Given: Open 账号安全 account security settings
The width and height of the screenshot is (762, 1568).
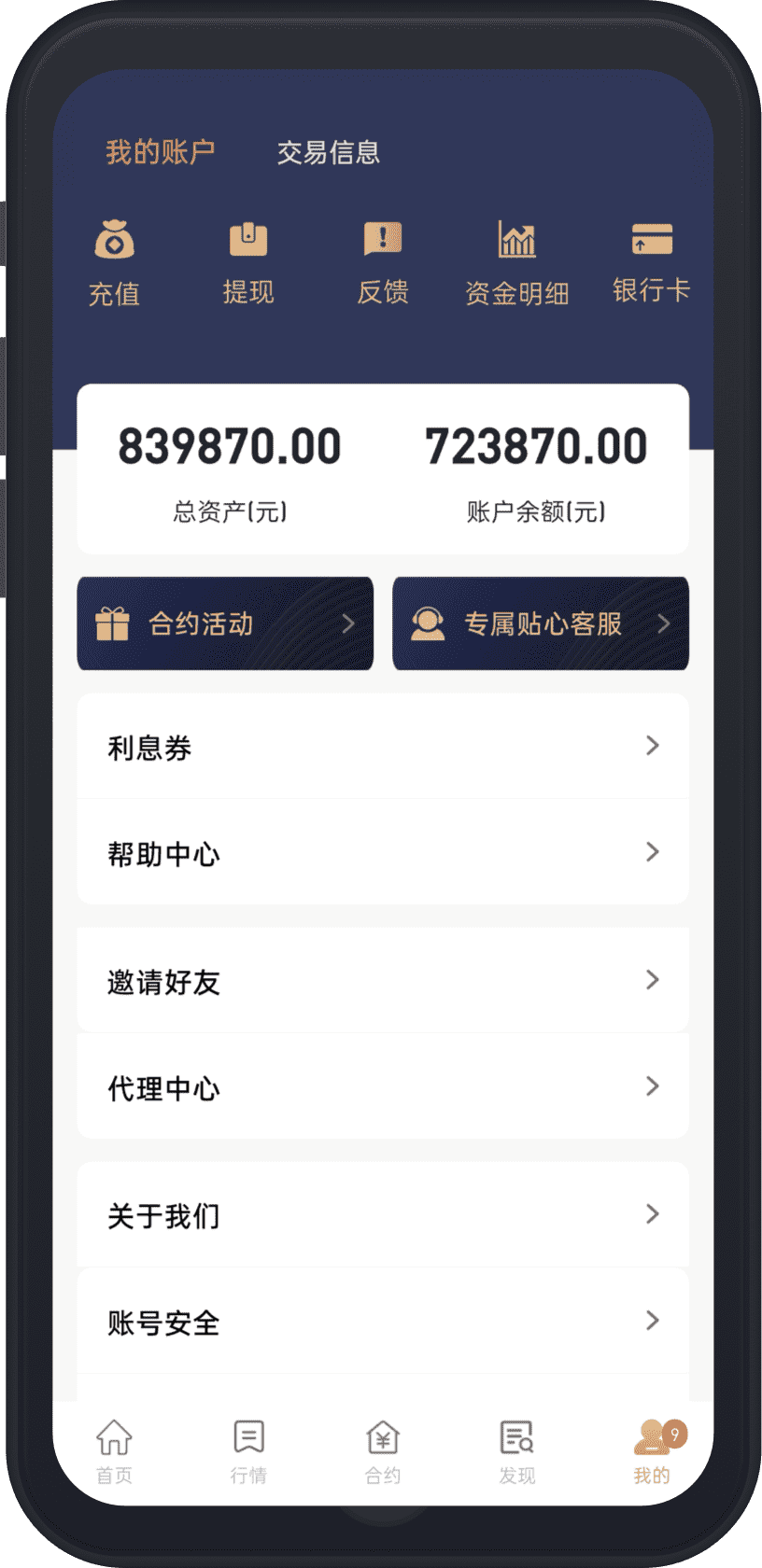Looking at the screenshot, I should pyautogui.click(x=383, y=1322).
